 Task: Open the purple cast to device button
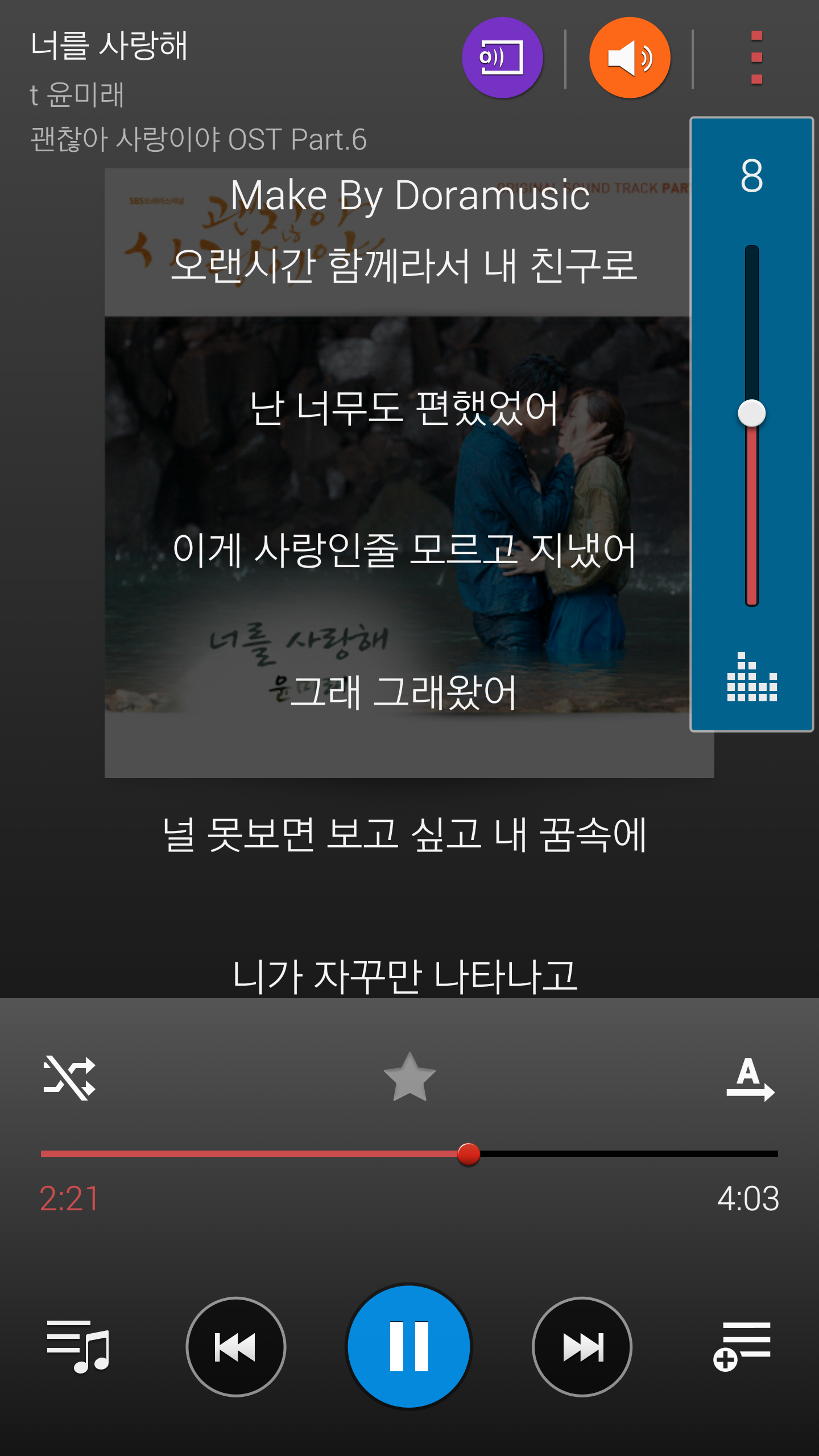(x=502, y=57)
